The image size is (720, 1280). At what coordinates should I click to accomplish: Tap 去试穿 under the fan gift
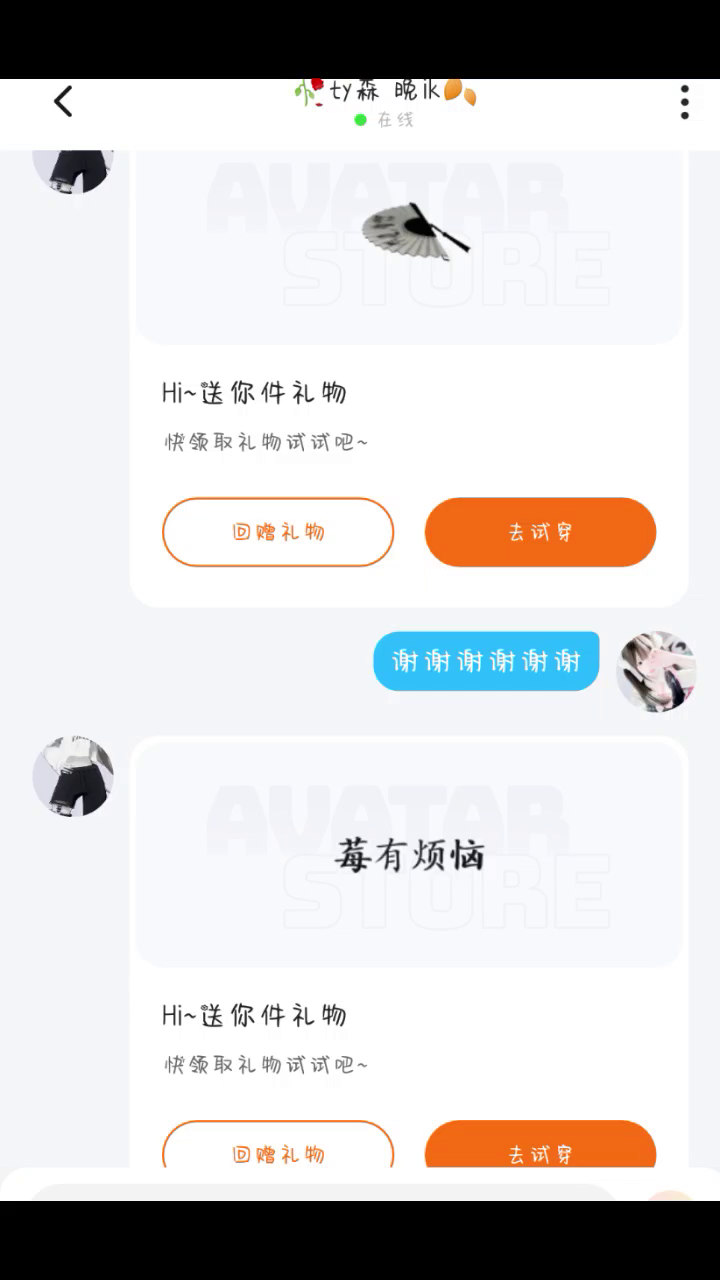click(540, 532)
